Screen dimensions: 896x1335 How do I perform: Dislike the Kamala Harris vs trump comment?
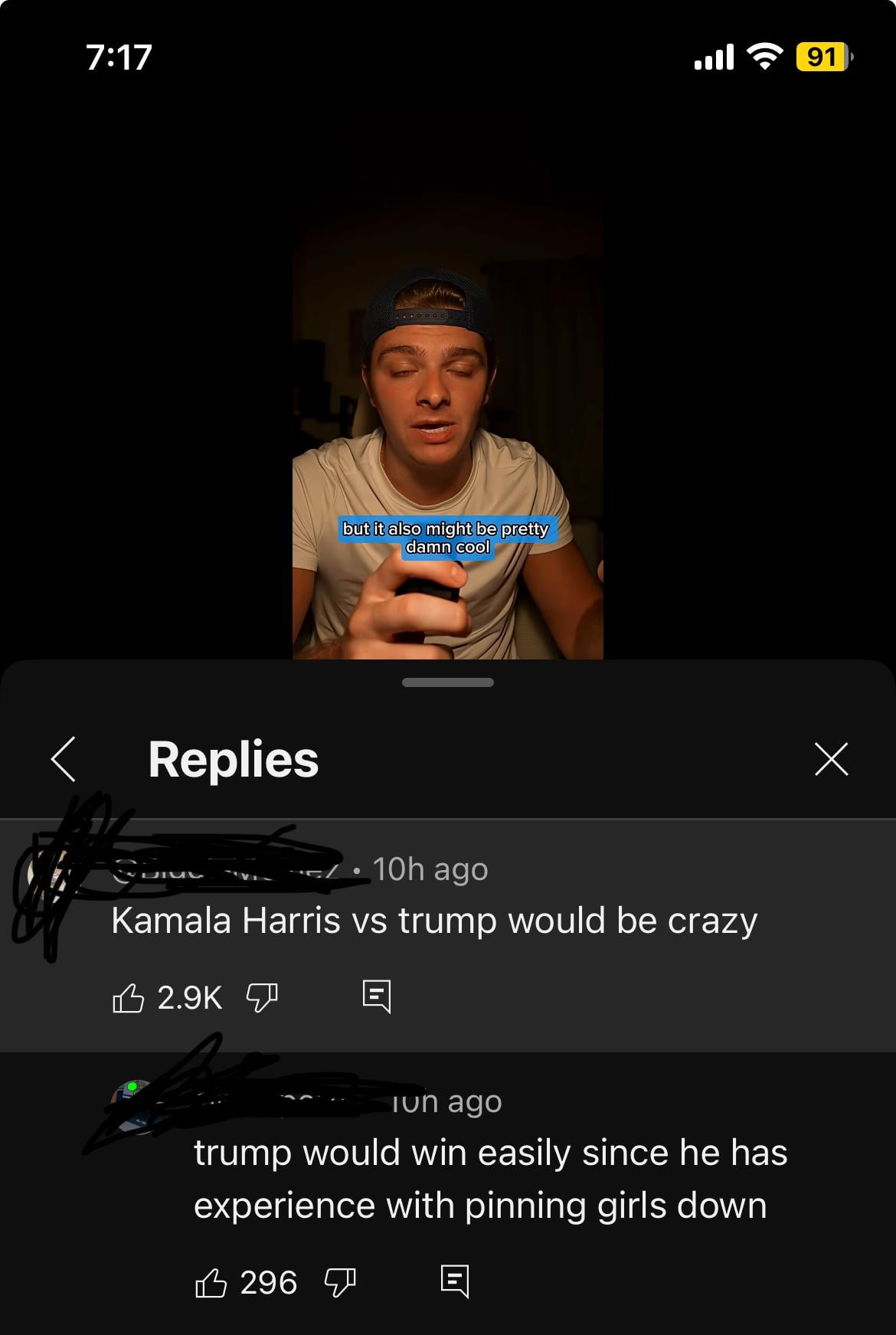click(261, 997)
